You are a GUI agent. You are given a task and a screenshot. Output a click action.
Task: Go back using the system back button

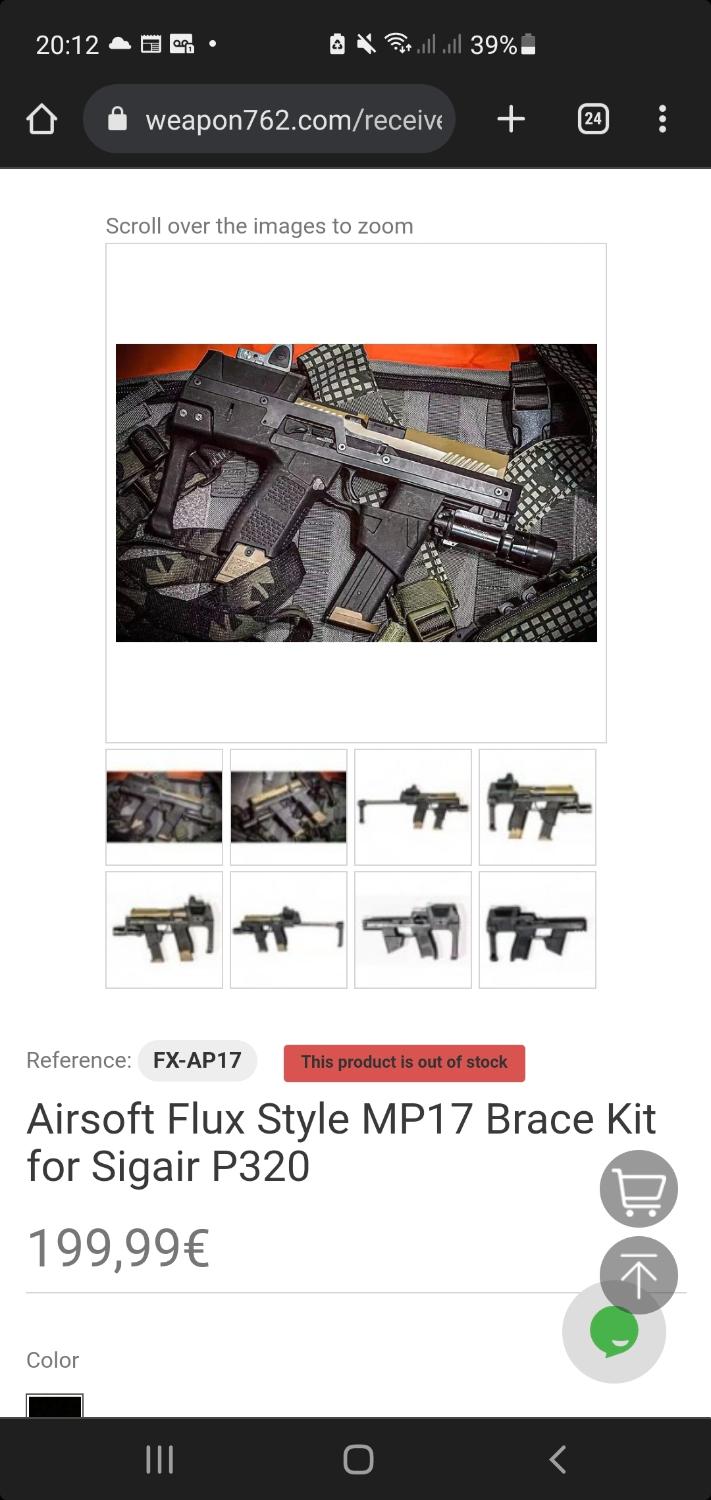(x=558, y=1459)
